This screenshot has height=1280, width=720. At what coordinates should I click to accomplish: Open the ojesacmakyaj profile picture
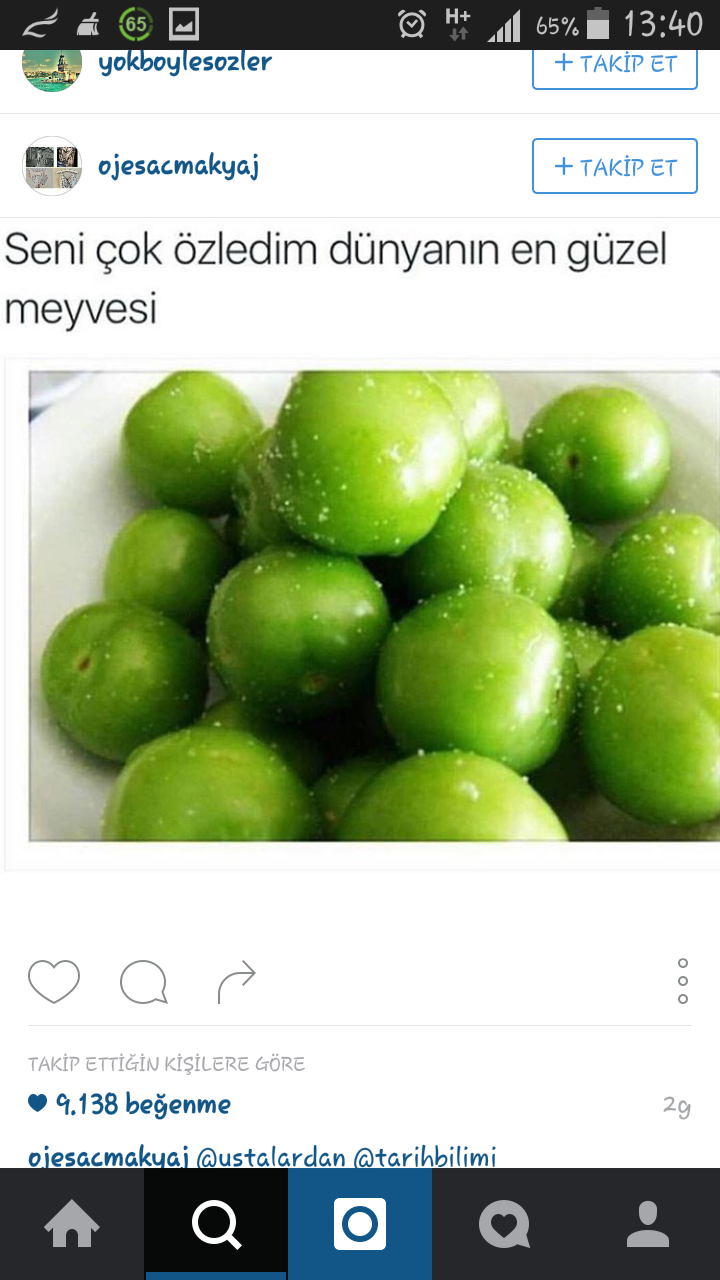(x=52, y=166)
